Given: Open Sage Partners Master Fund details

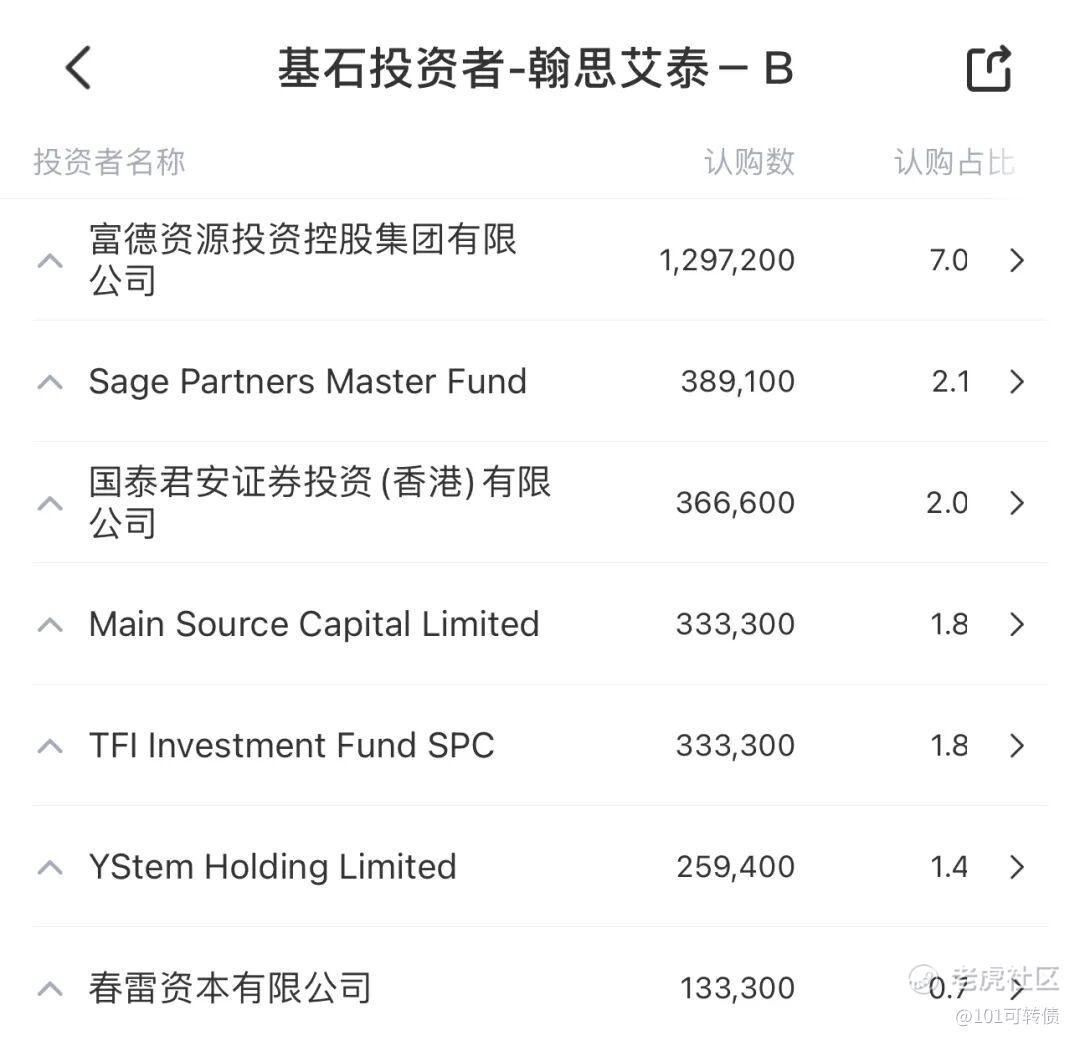Looking at the screenshot, I should pyautogui.click(x=540, y=381).
